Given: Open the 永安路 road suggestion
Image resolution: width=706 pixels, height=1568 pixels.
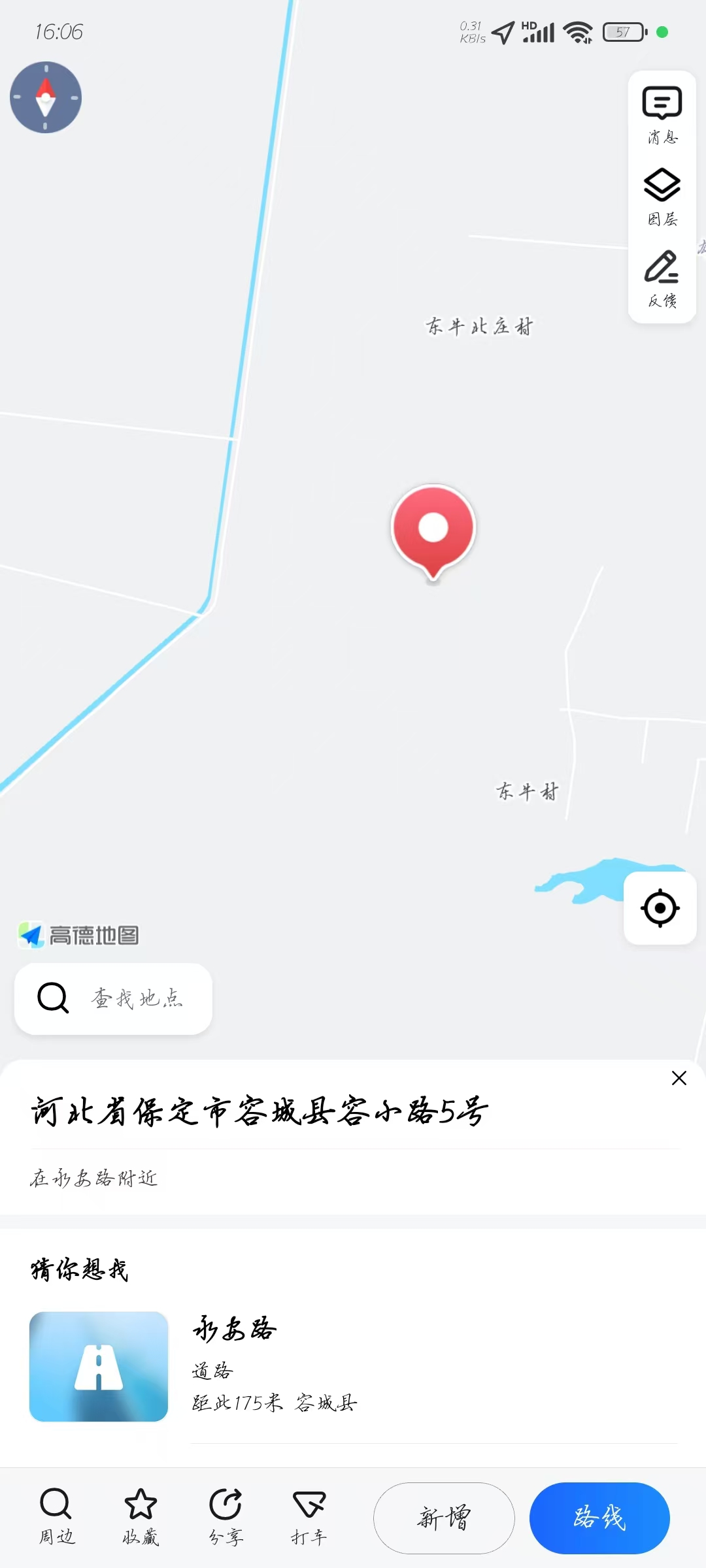Looking at the screenshot, I should coord(353,1366).
